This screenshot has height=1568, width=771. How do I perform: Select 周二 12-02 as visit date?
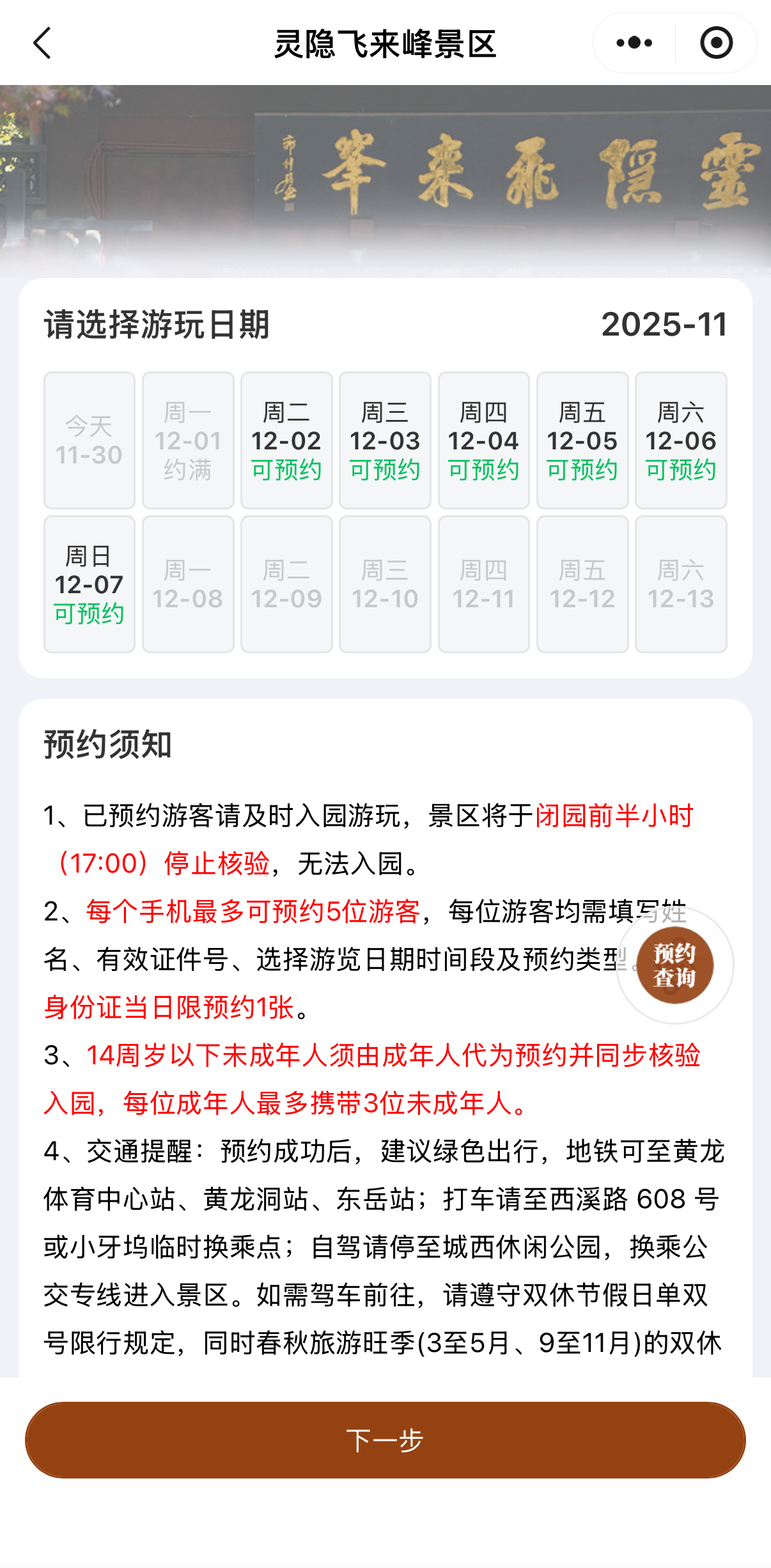click(x=286, y=440)
